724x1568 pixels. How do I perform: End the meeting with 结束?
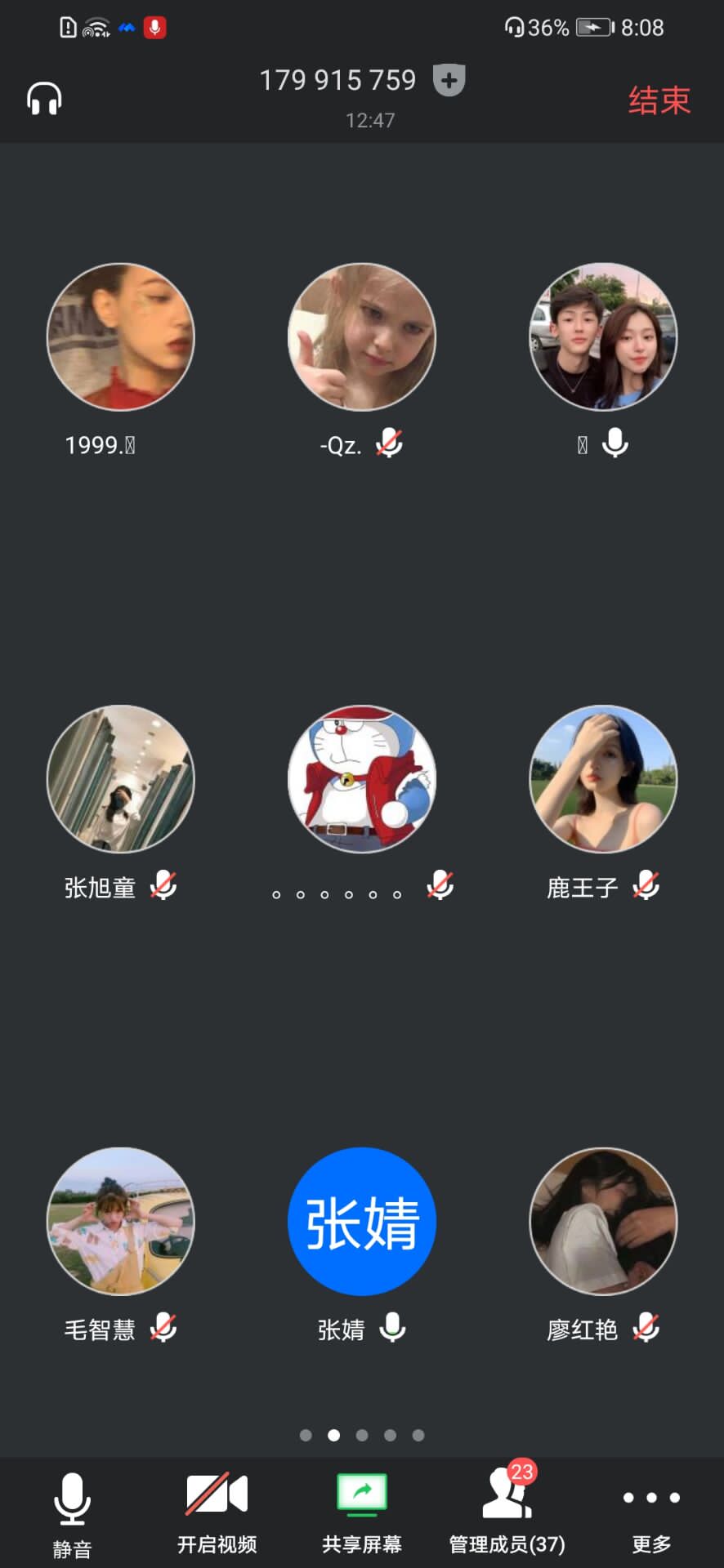point(659,100)
